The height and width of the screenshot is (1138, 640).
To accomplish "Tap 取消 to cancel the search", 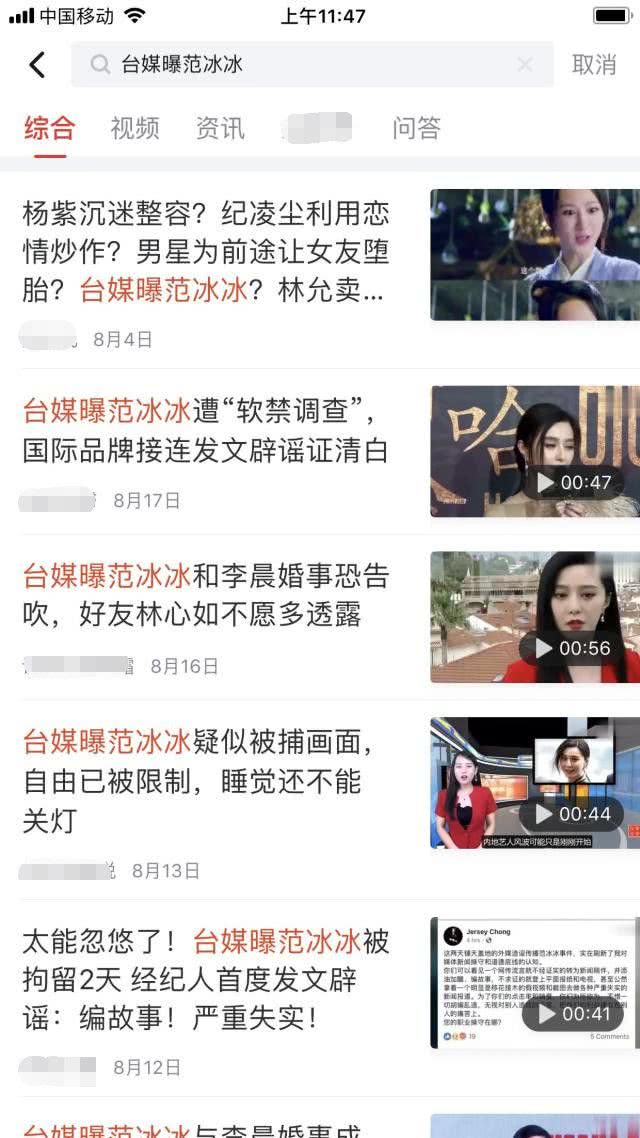I will tap(594, 65).
